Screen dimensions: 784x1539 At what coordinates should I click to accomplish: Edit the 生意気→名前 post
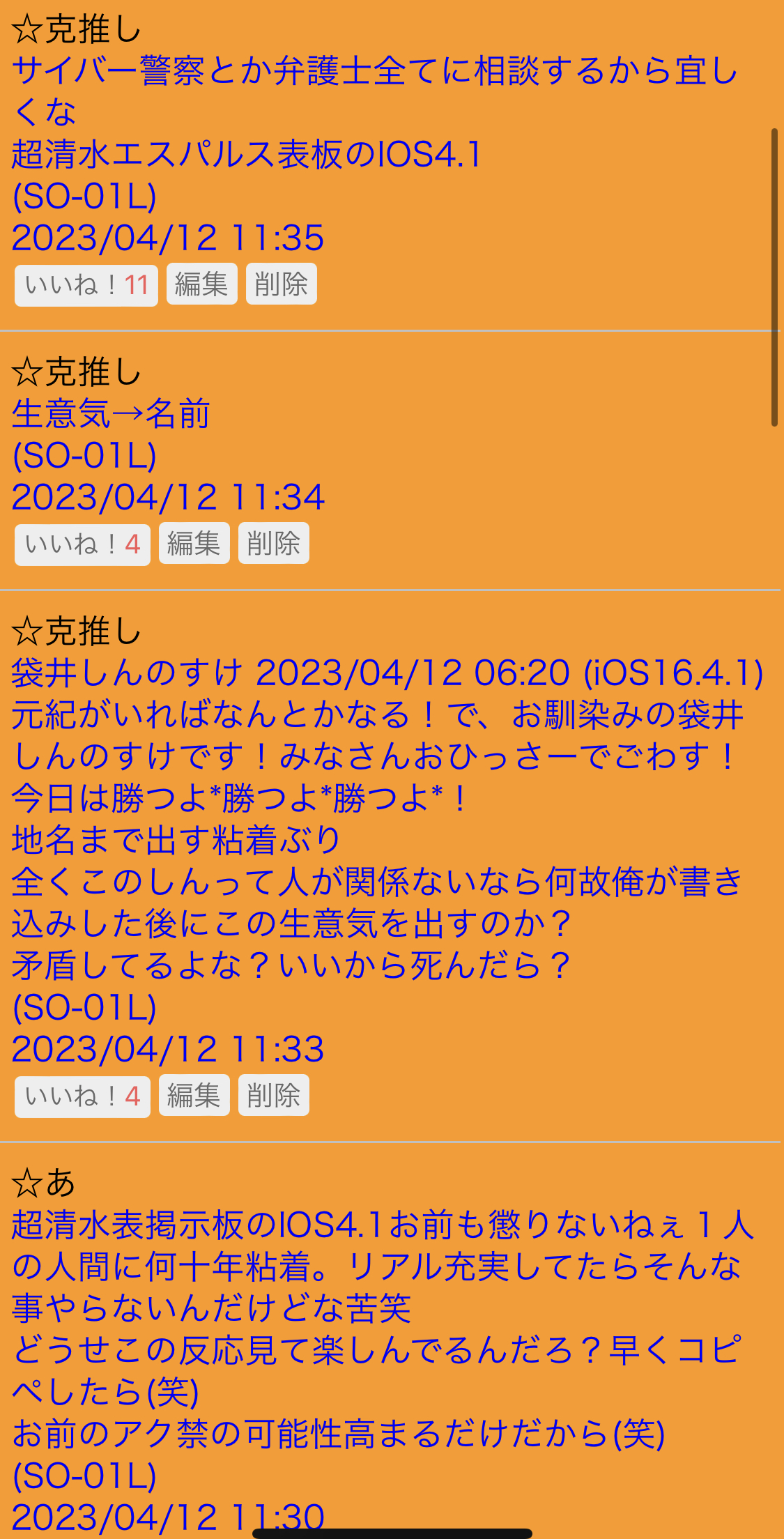[x=194, y=544]
